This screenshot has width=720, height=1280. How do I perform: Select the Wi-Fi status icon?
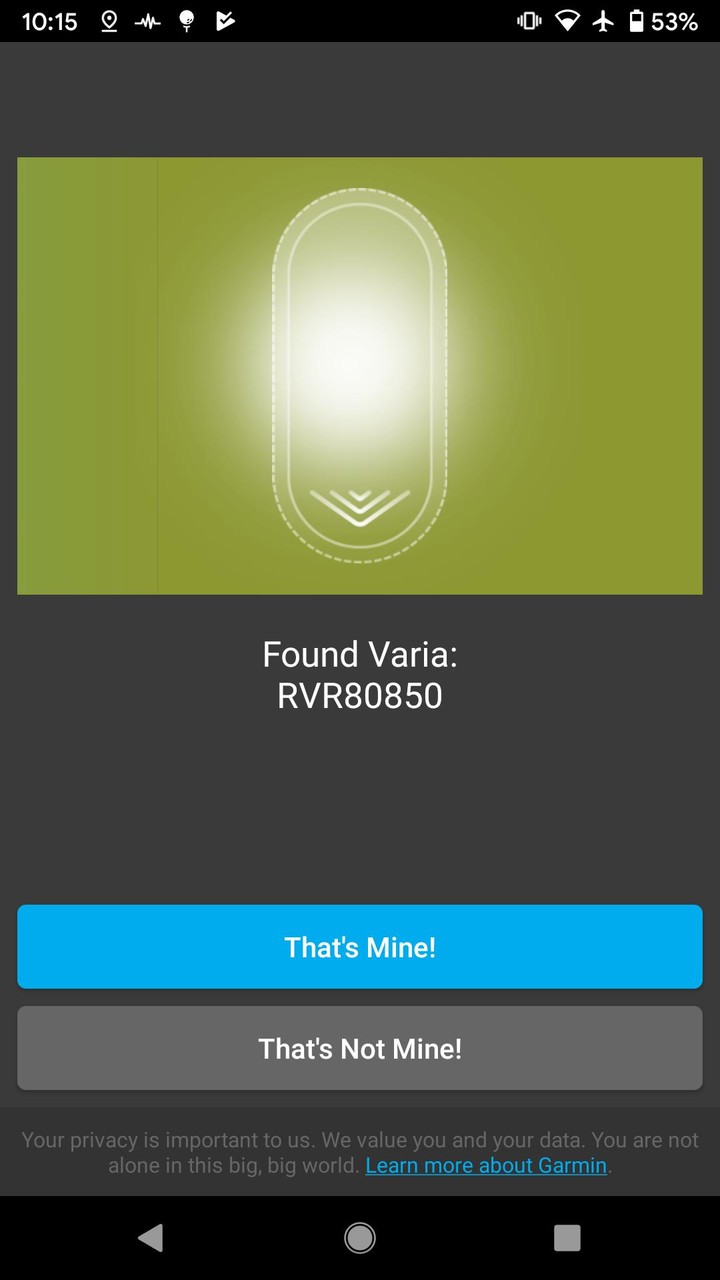coord(568,21)
